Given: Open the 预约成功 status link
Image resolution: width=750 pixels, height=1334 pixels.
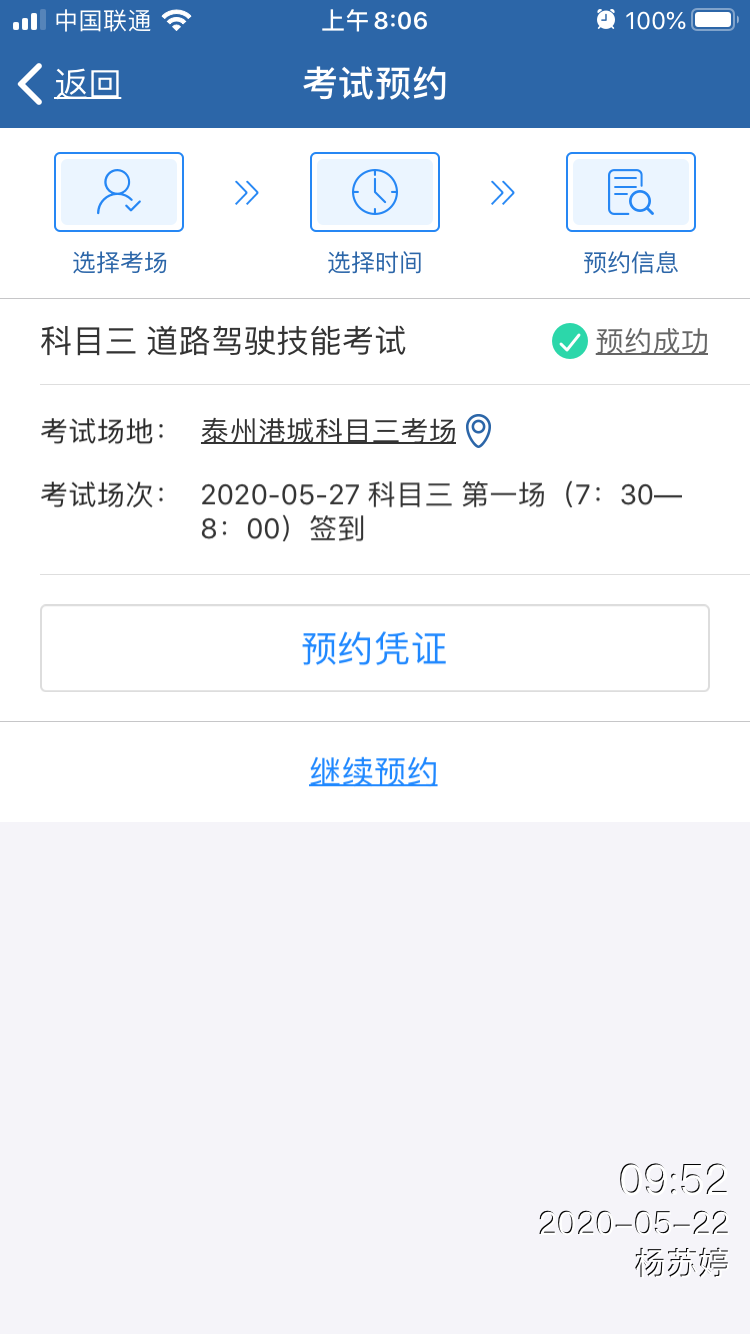Looking at the screenshot, I should pyautogui.click(x=651, y=342).
